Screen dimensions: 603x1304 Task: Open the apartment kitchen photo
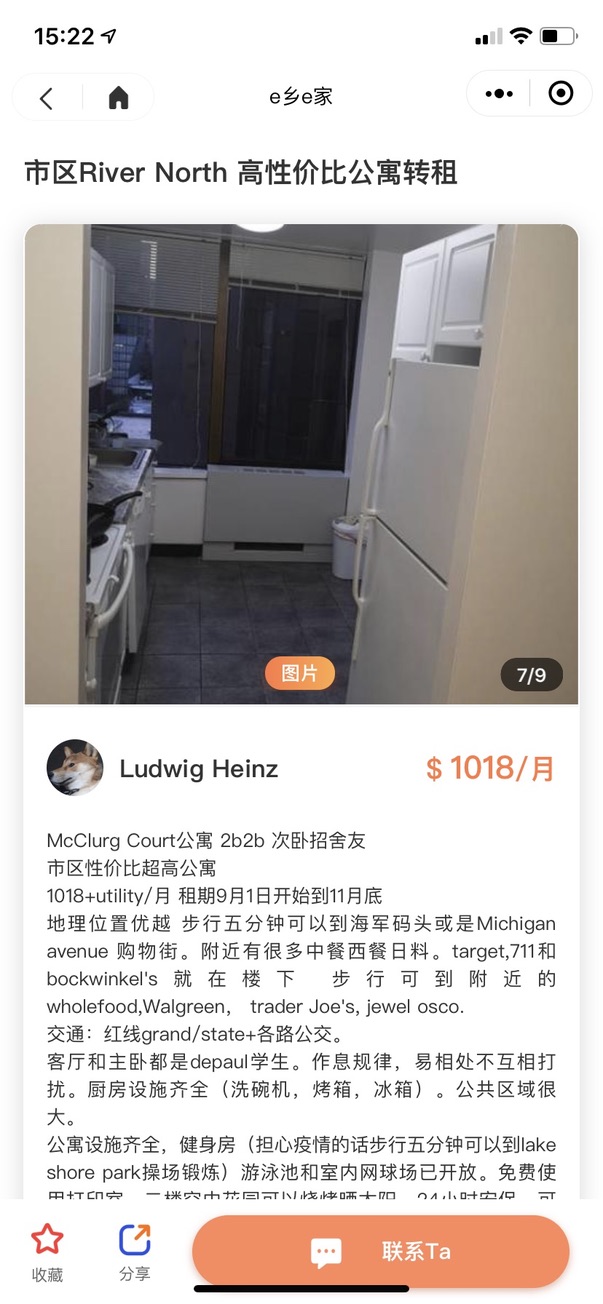[x=301, y=450]
